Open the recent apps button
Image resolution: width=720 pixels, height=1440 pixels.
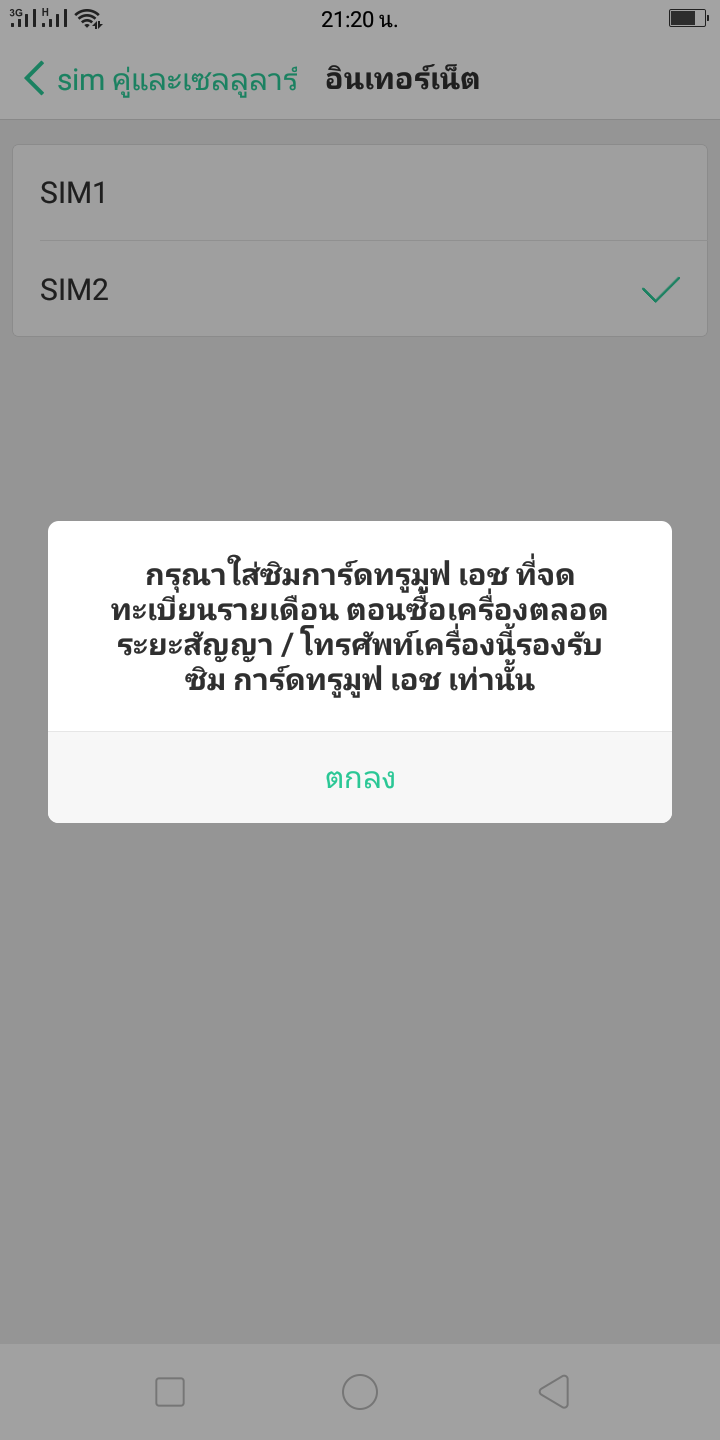[x=170, y=1391]
